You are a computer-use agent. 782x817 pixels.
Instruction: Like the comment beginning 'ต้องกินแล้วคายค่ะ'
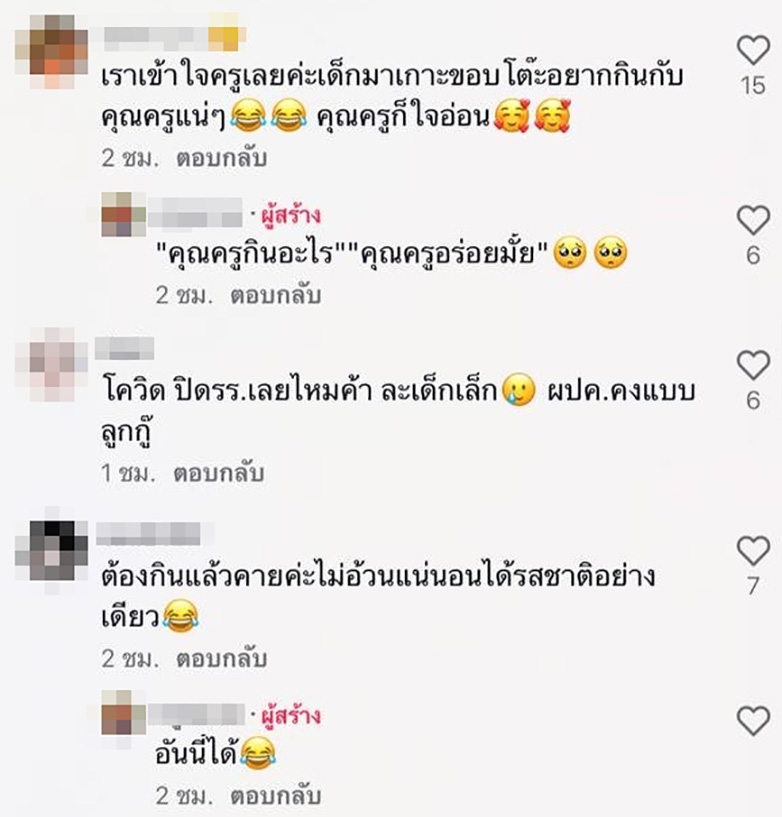point(753,550)
